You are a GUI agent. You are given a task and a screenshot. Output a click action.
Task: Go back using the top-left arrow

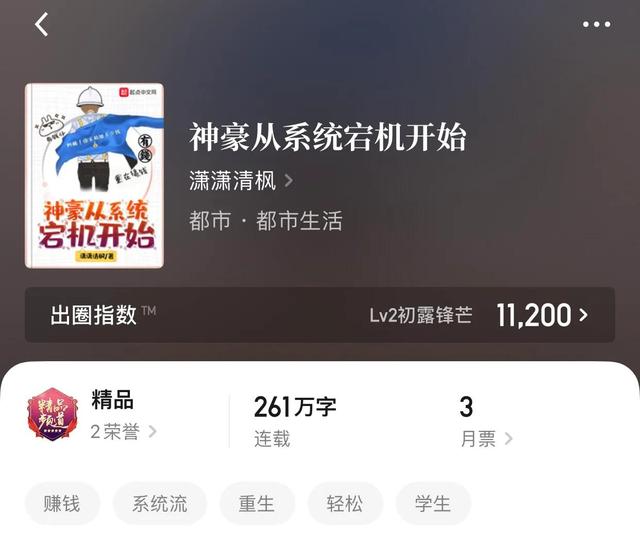41,25
